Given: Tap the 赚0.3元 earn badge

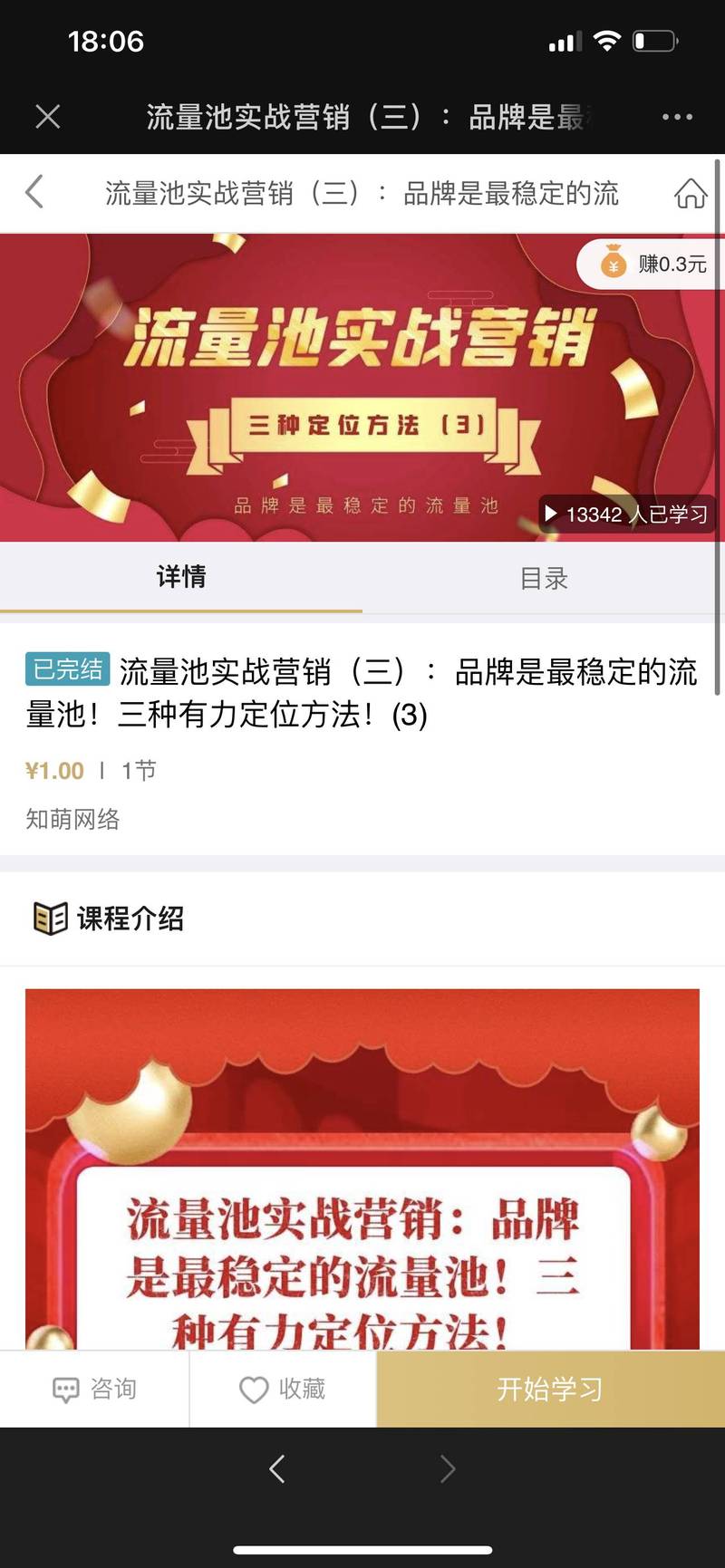Looking at the screenshot, I should [x=651, y=264].
